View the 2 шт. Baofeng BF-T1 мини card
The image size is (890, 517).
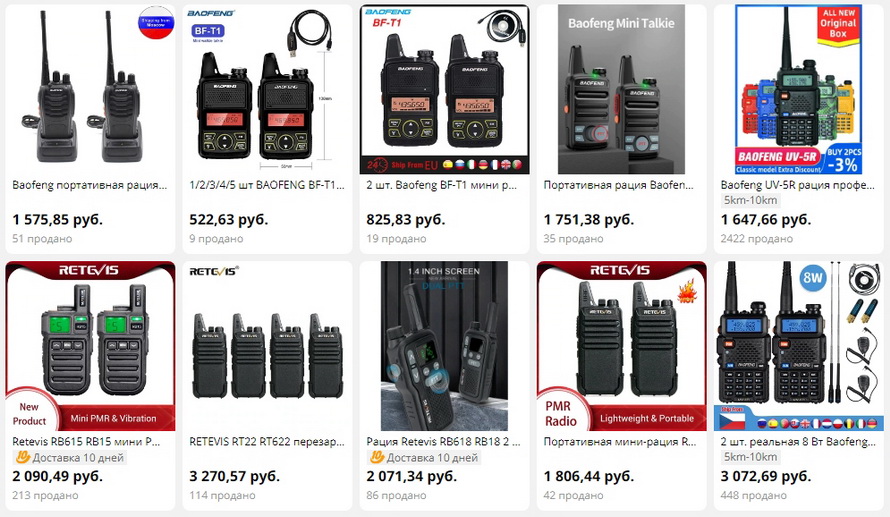tap(444, 90)
